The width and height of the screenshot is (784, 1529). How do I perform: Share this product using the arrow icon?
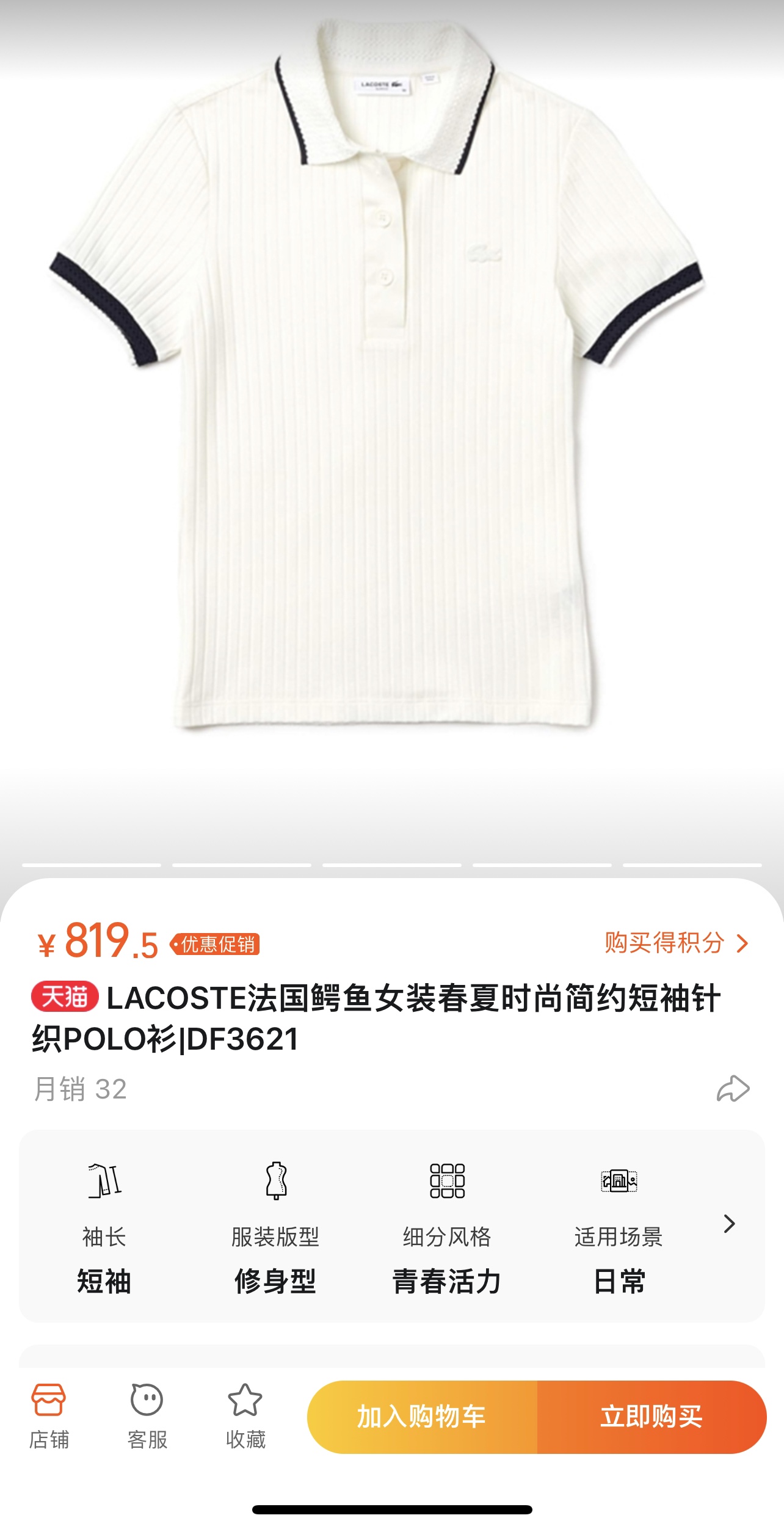(733, 1089)
